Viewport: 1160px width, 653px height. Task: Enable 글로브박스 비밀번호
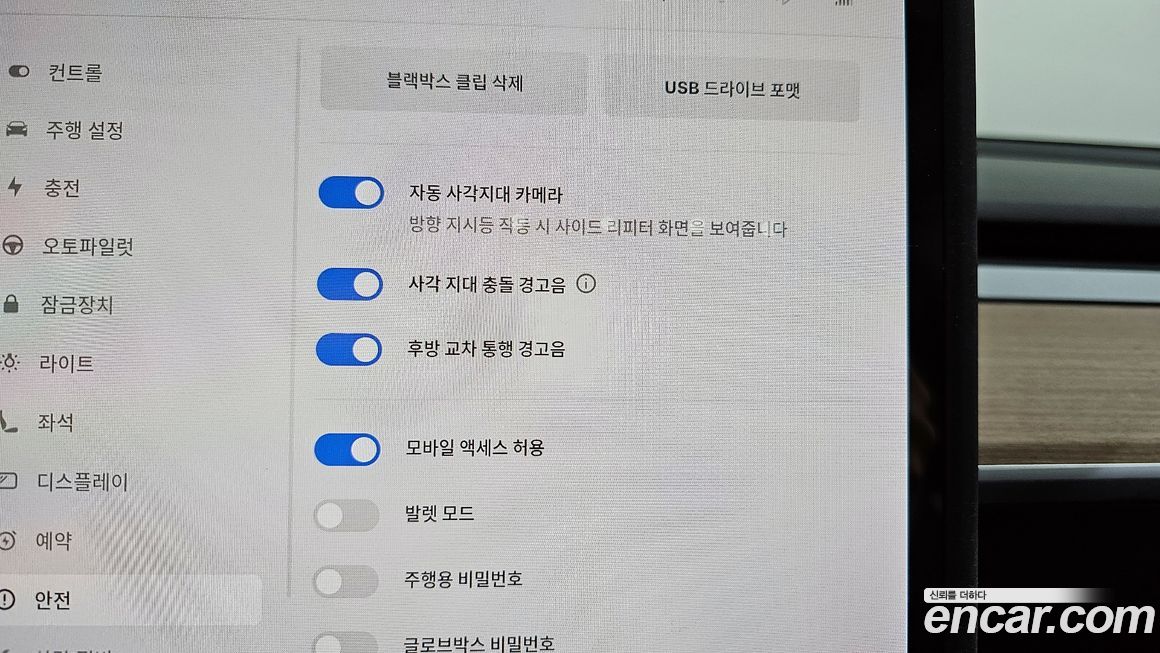(x=346, y=642)
